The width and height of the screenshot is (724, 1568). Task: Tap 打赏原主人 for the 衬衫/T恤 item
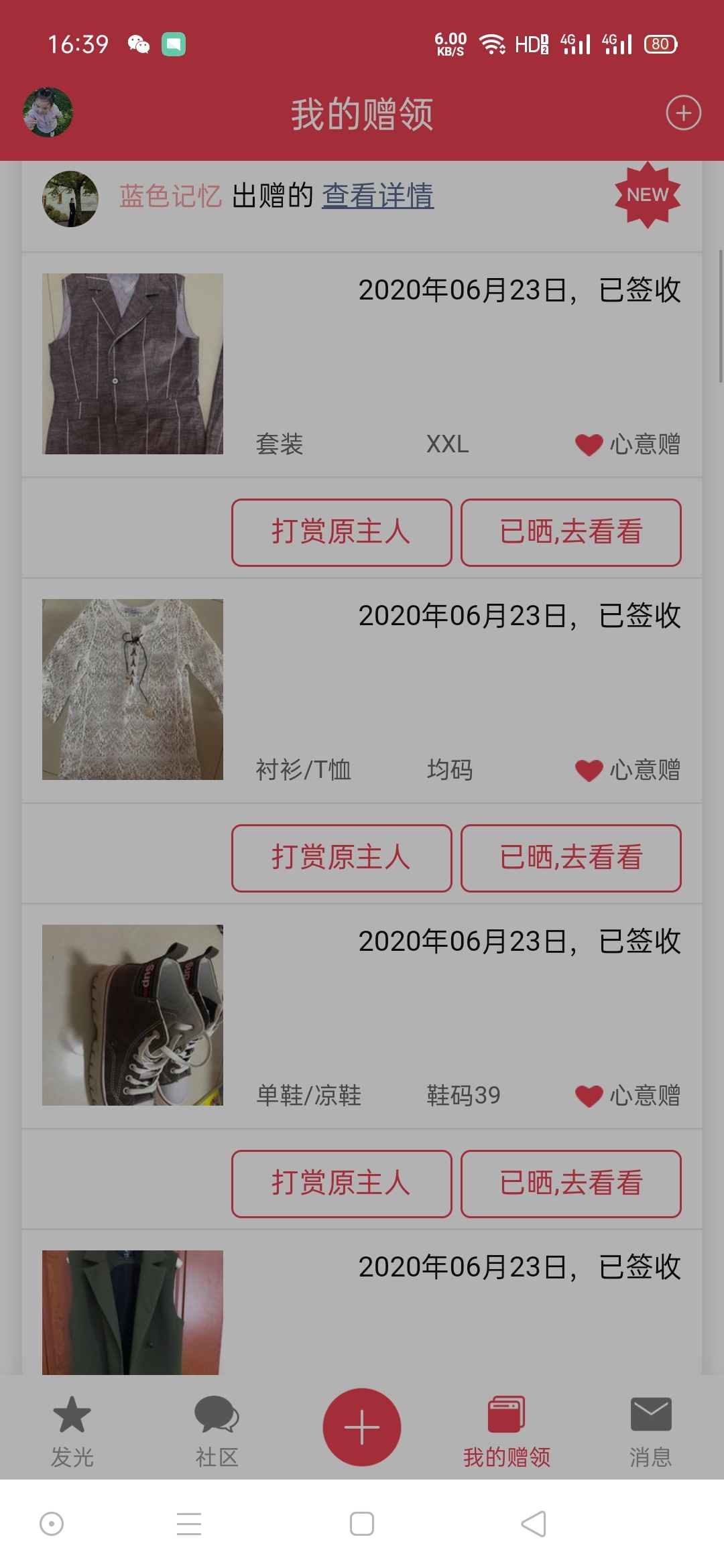pyautogui.click(x=342, y=858)
